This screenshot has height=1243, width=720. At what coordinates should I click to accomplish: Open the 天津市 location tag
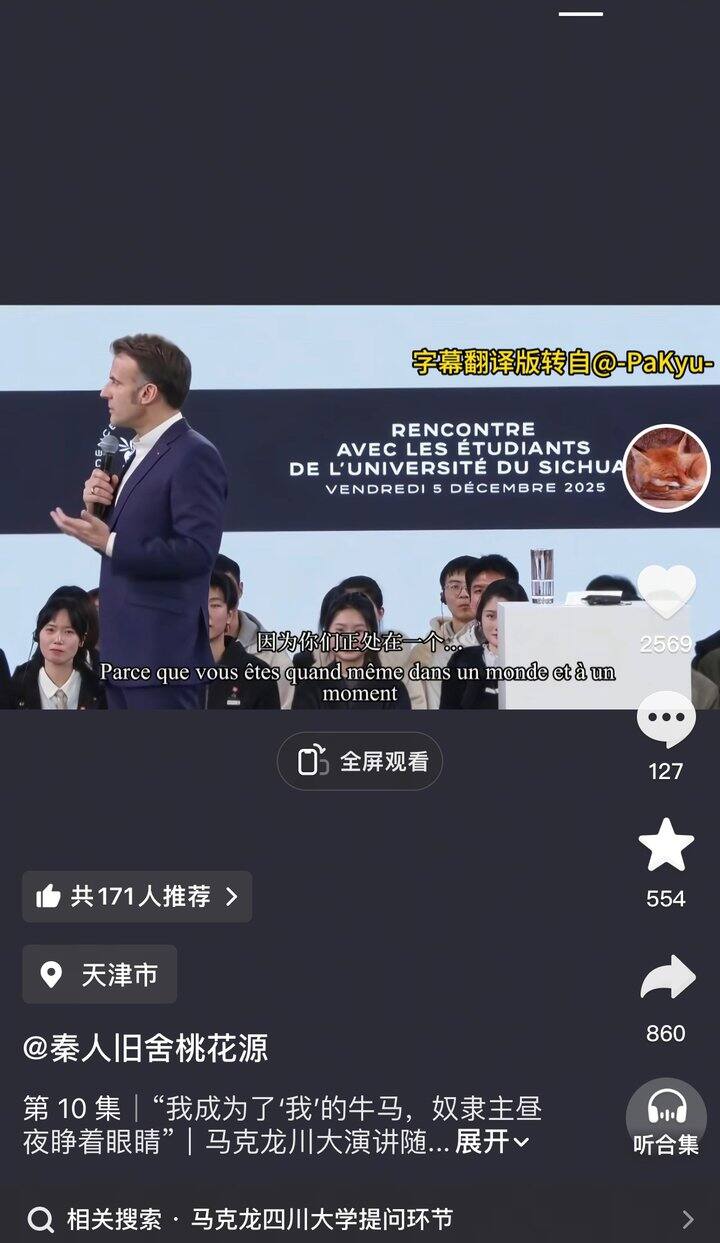click(100, 974)
